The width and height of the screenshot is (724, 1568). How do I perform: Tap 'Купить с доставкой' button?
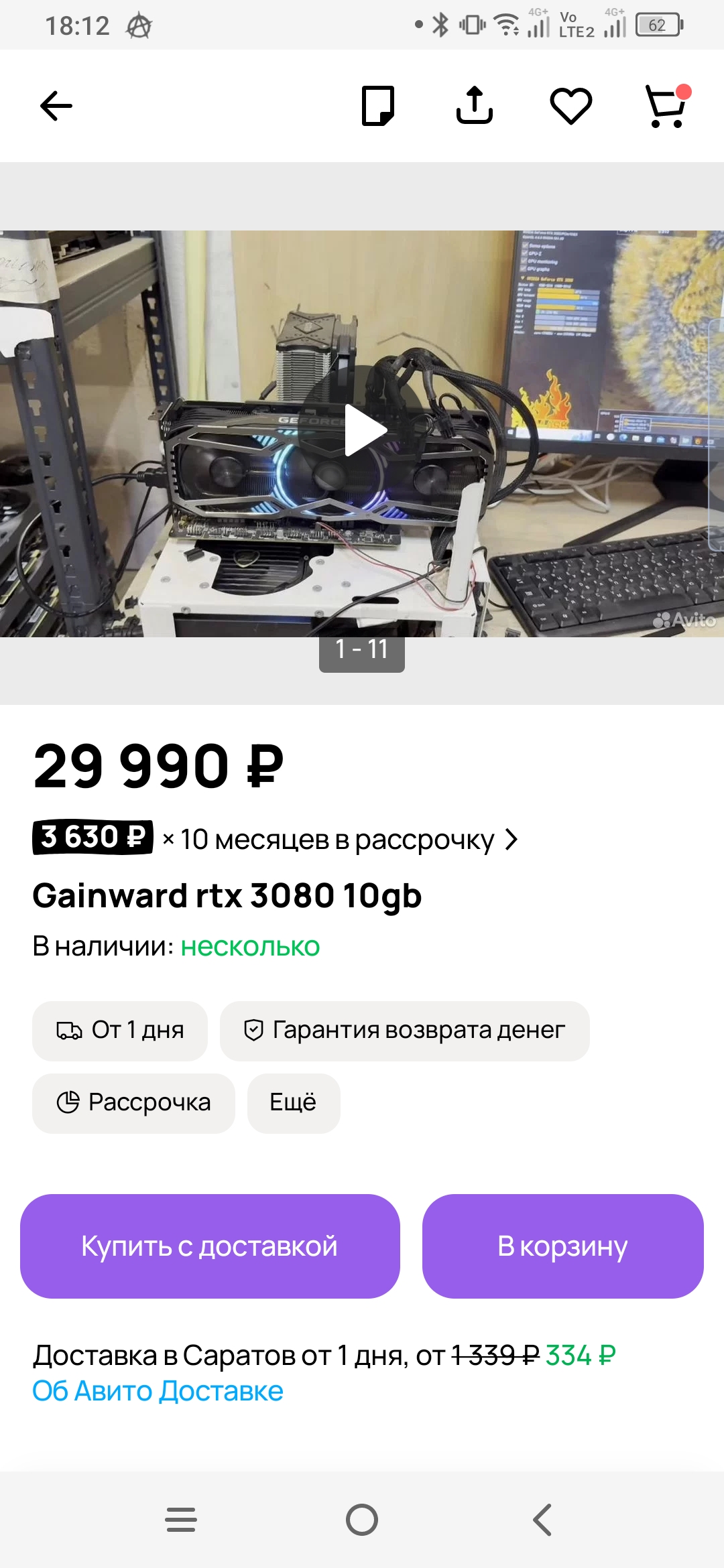[210, 1246]
